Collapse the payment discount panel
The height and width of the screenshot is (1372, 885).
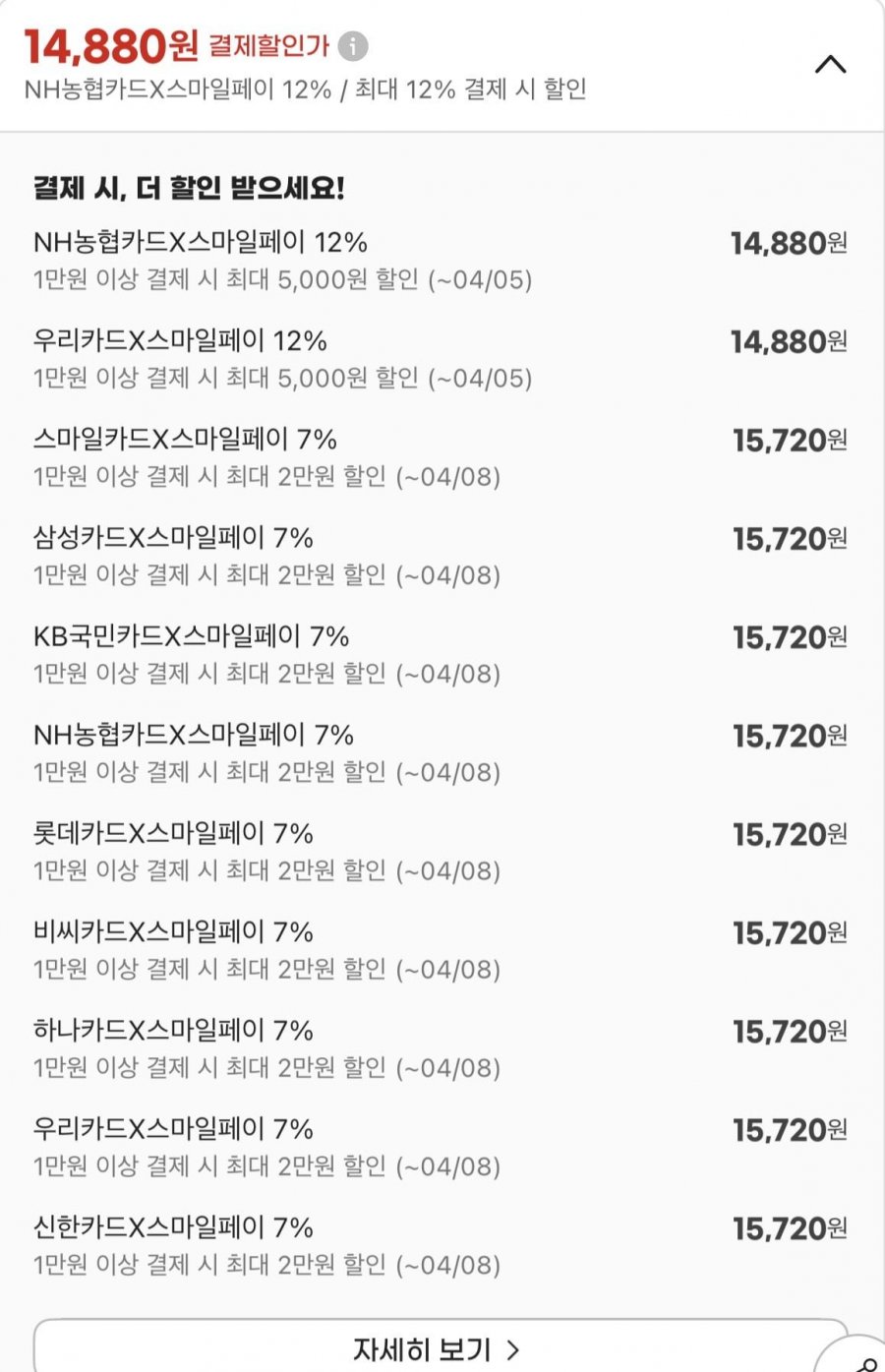pyautogui.click(x=831, y=65)
